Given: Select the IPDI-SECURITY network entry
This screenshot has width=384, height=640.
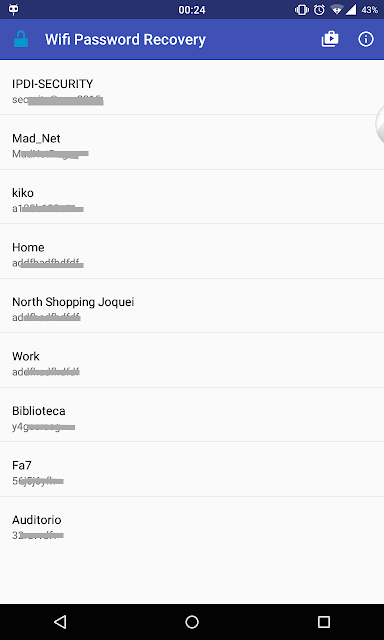Looking at the screenshot, I should [x=192, y=87].
